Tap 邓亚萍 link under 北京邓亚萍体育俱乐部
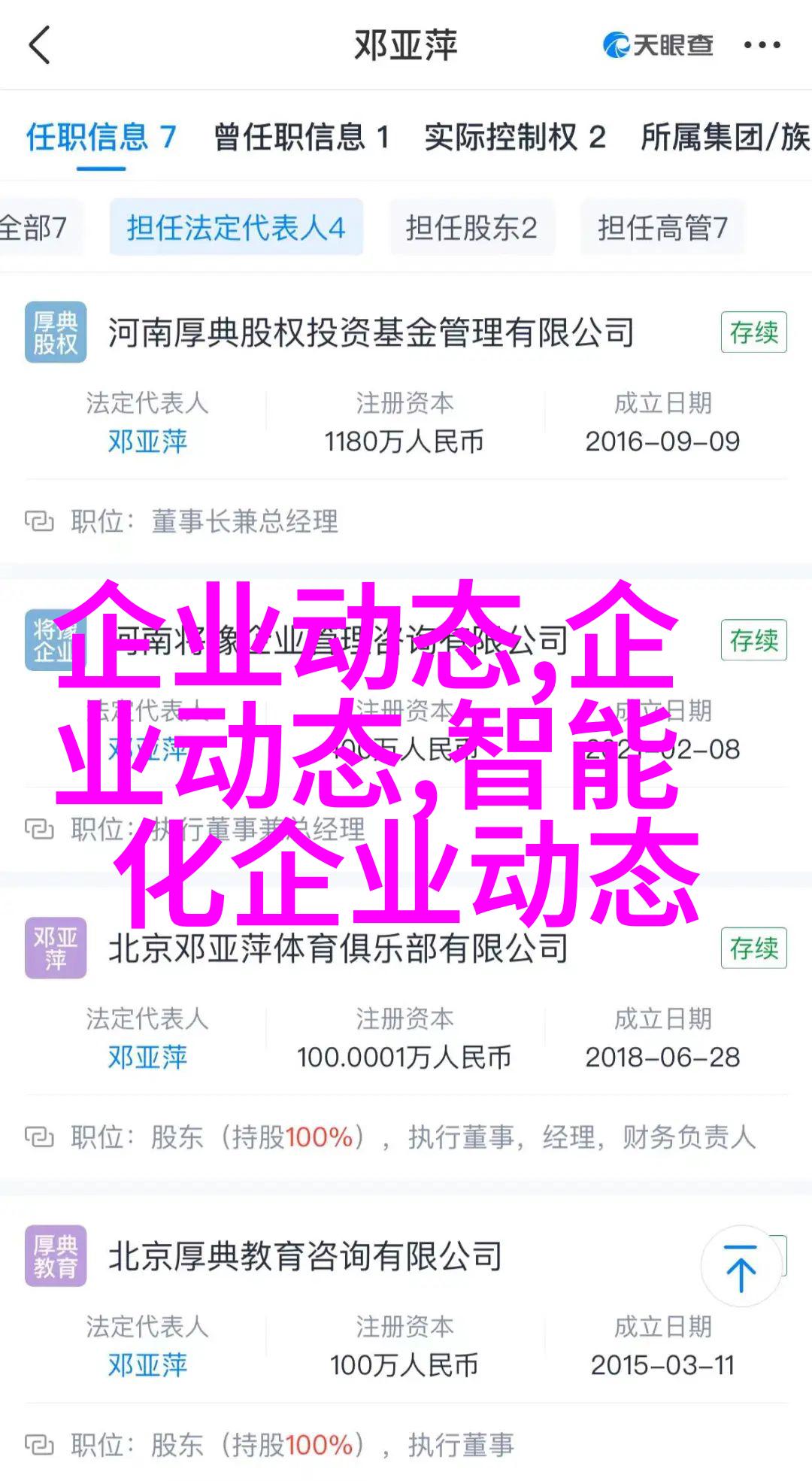Viewport: 812px width, 1481px height. click(147, 1058)
